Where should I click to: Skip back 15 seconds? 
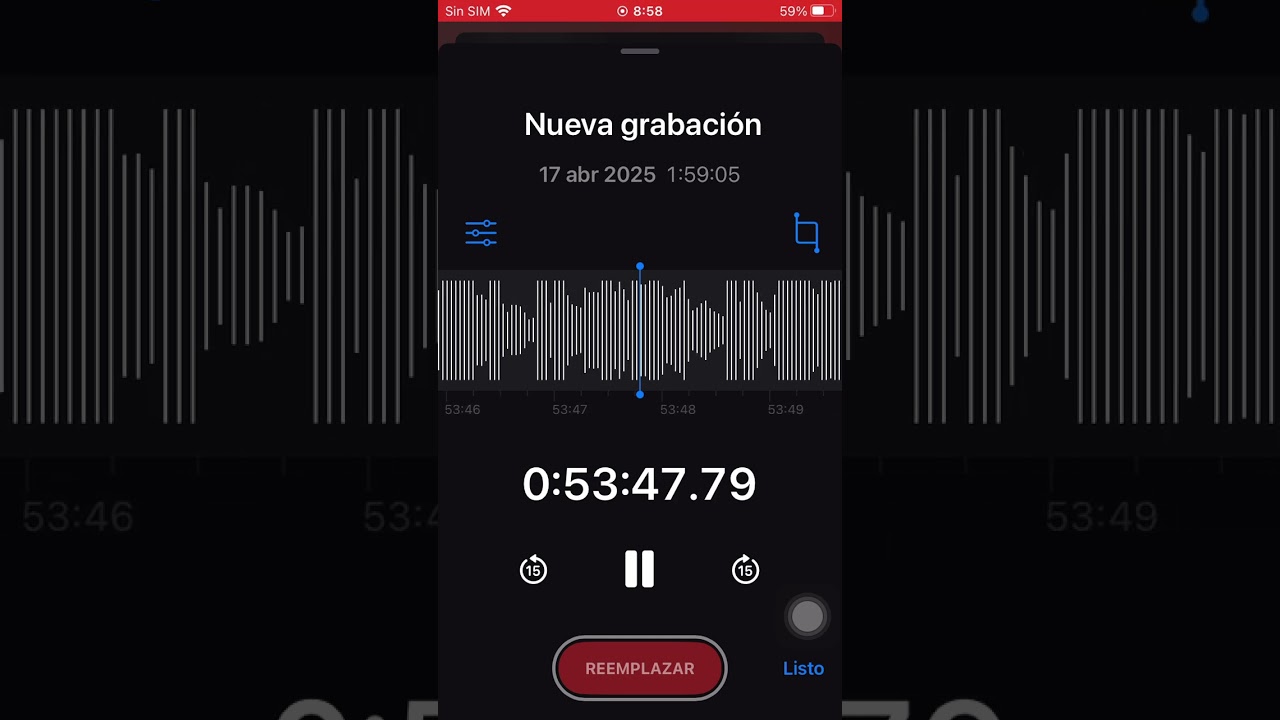[x=533, y=570]
